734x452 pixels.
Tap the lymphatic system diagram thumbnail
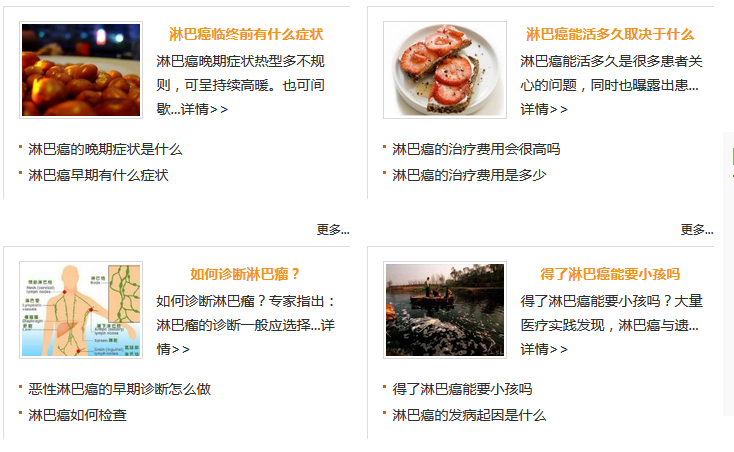pos(81,310)
